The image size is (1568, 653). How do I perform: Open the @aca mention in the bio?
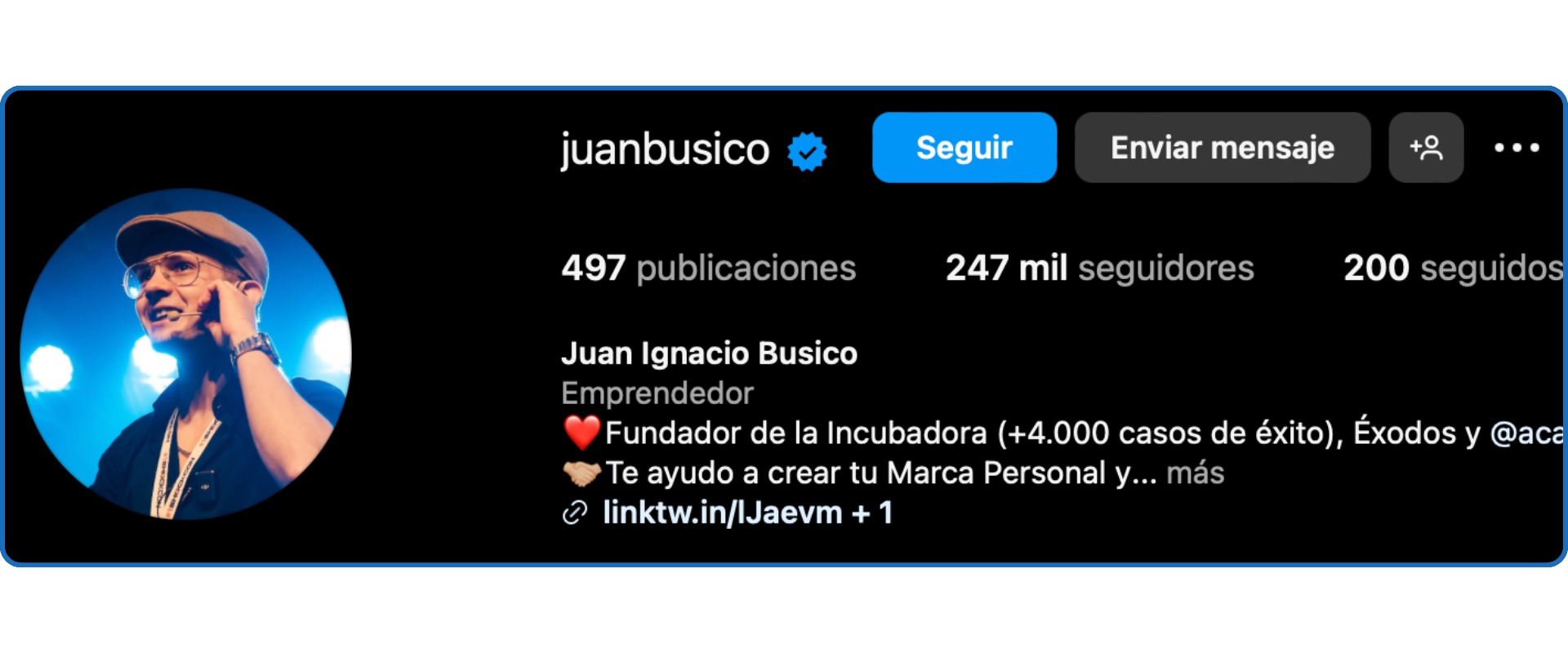click(x=1526, y=433)
